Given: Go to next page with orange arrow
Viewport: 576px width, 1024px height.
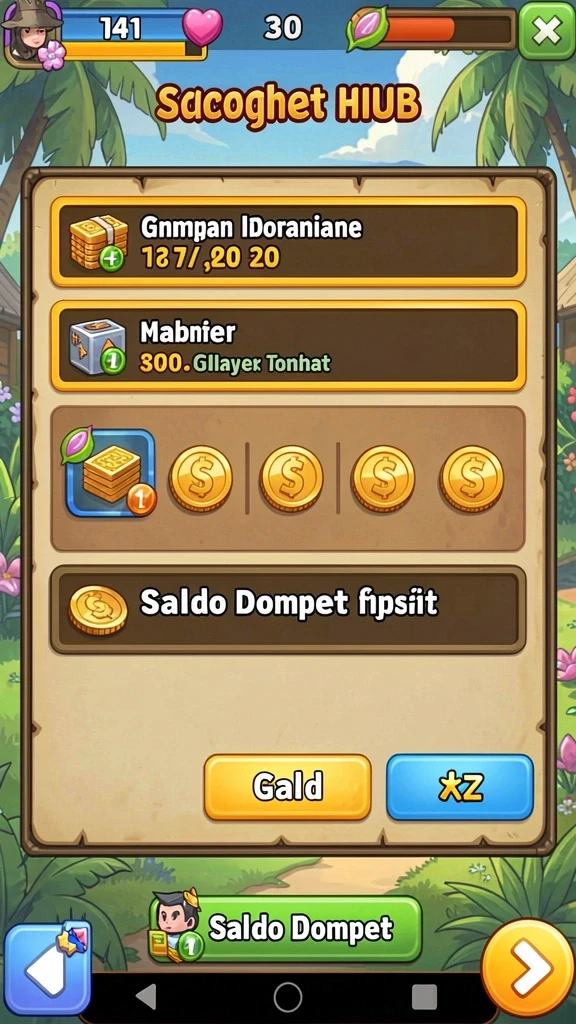Looking at the screenshot, I should pos(528,967).
